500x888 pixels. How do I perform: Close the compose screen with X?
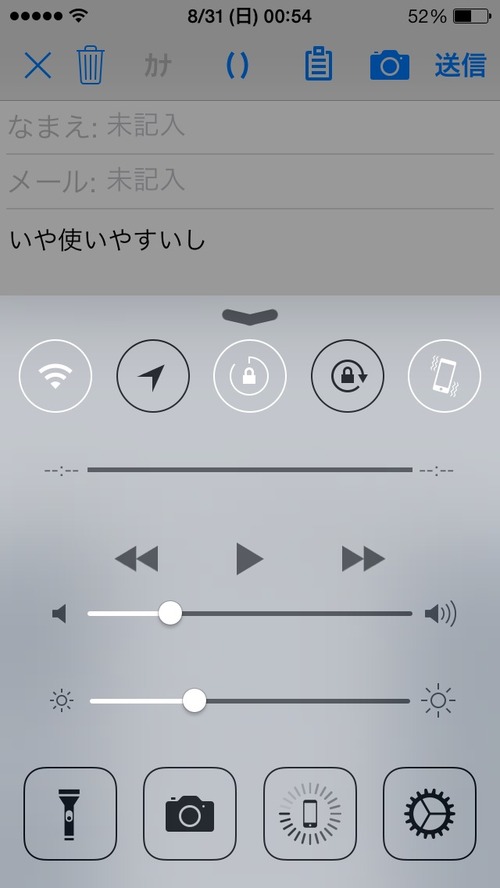pos(38,66)
